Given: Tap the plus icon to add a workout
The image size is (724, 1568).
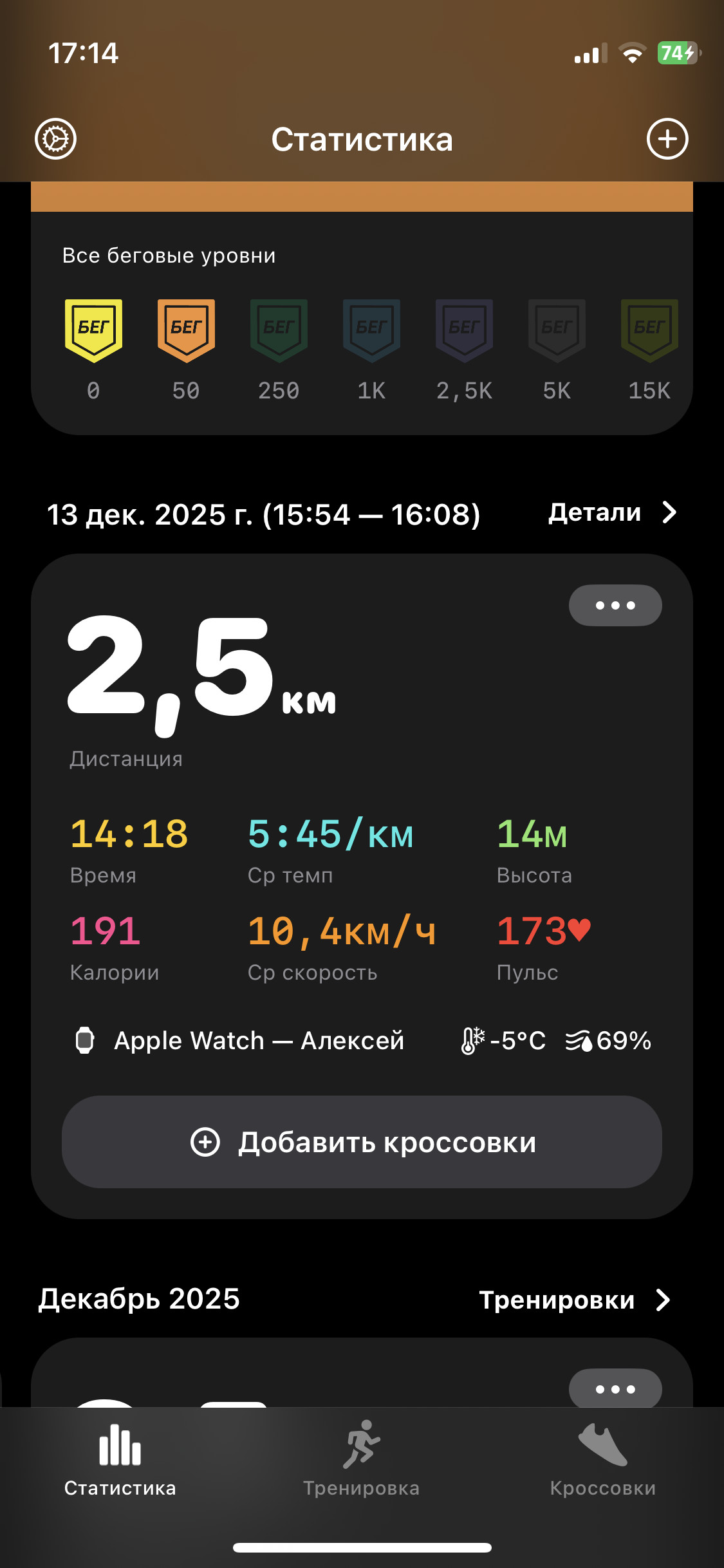Looking at the screenshot, I should pos(667,139).
